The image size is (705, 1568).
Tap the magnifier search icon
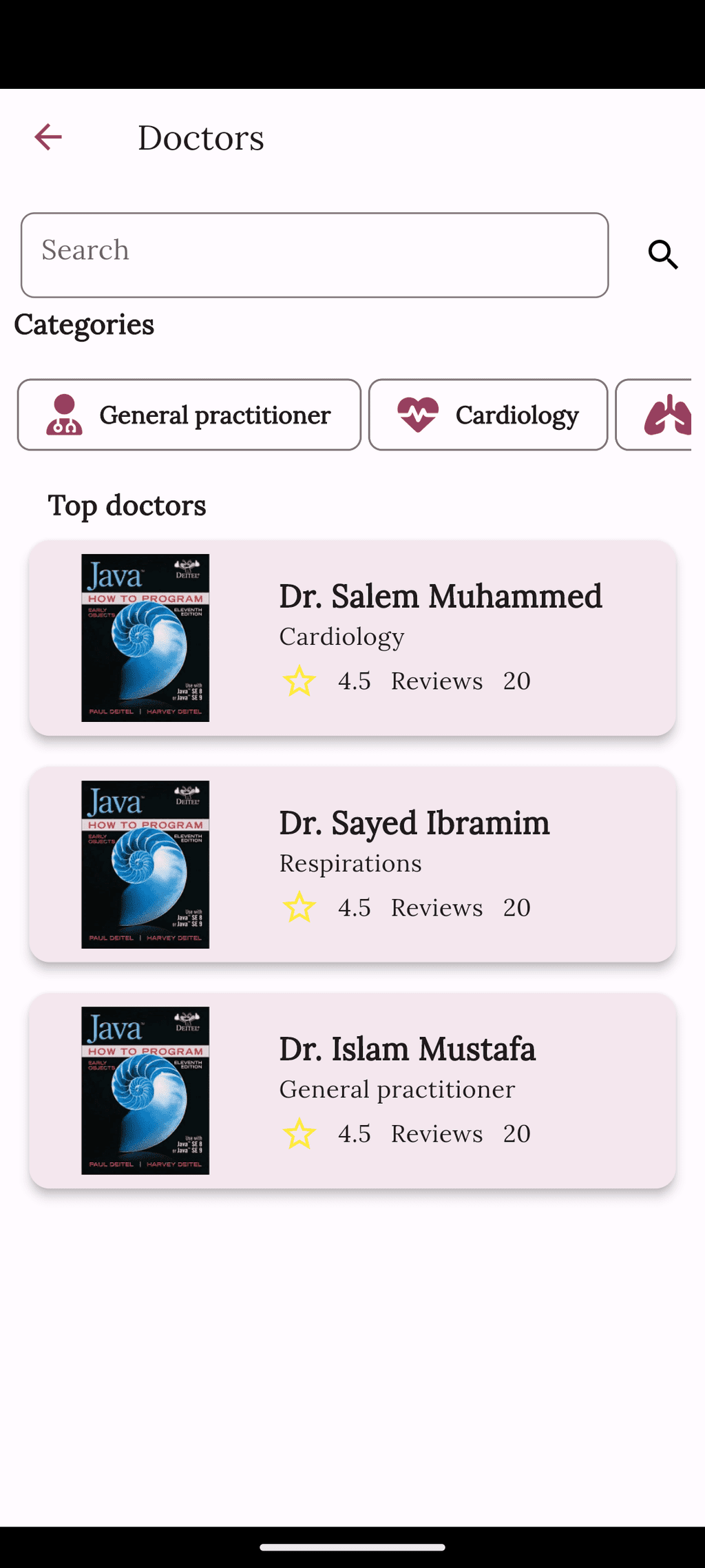point(663,255)
